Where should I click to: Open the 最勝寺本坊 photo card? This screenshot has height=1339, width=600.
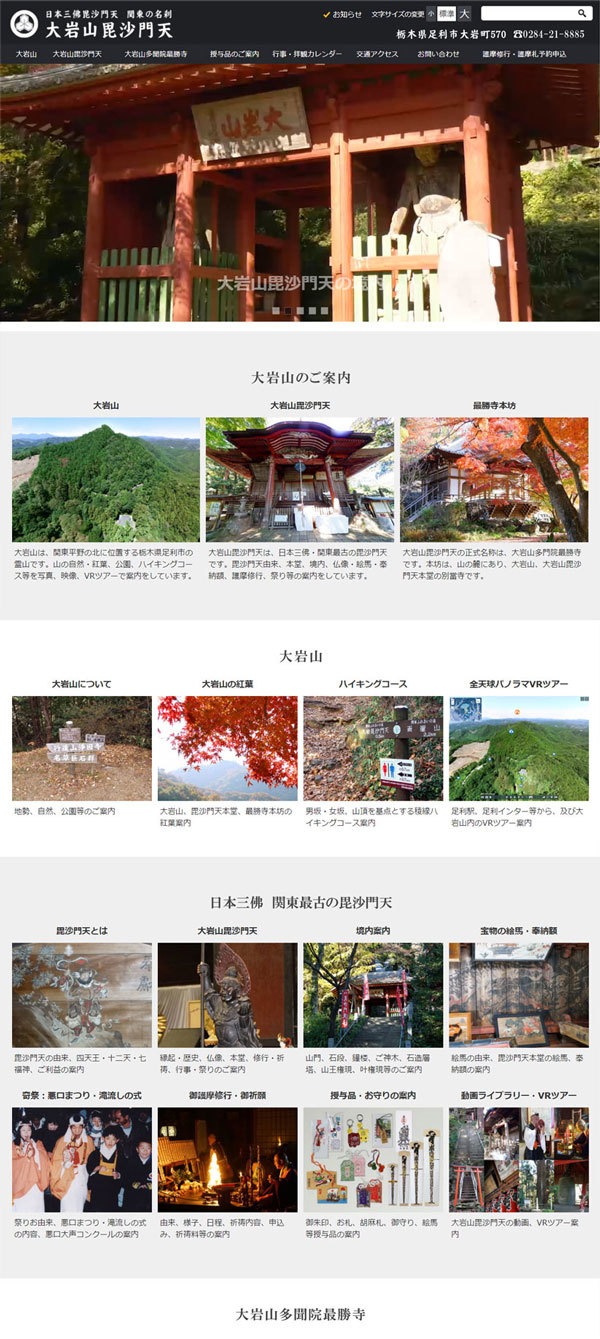494,479
